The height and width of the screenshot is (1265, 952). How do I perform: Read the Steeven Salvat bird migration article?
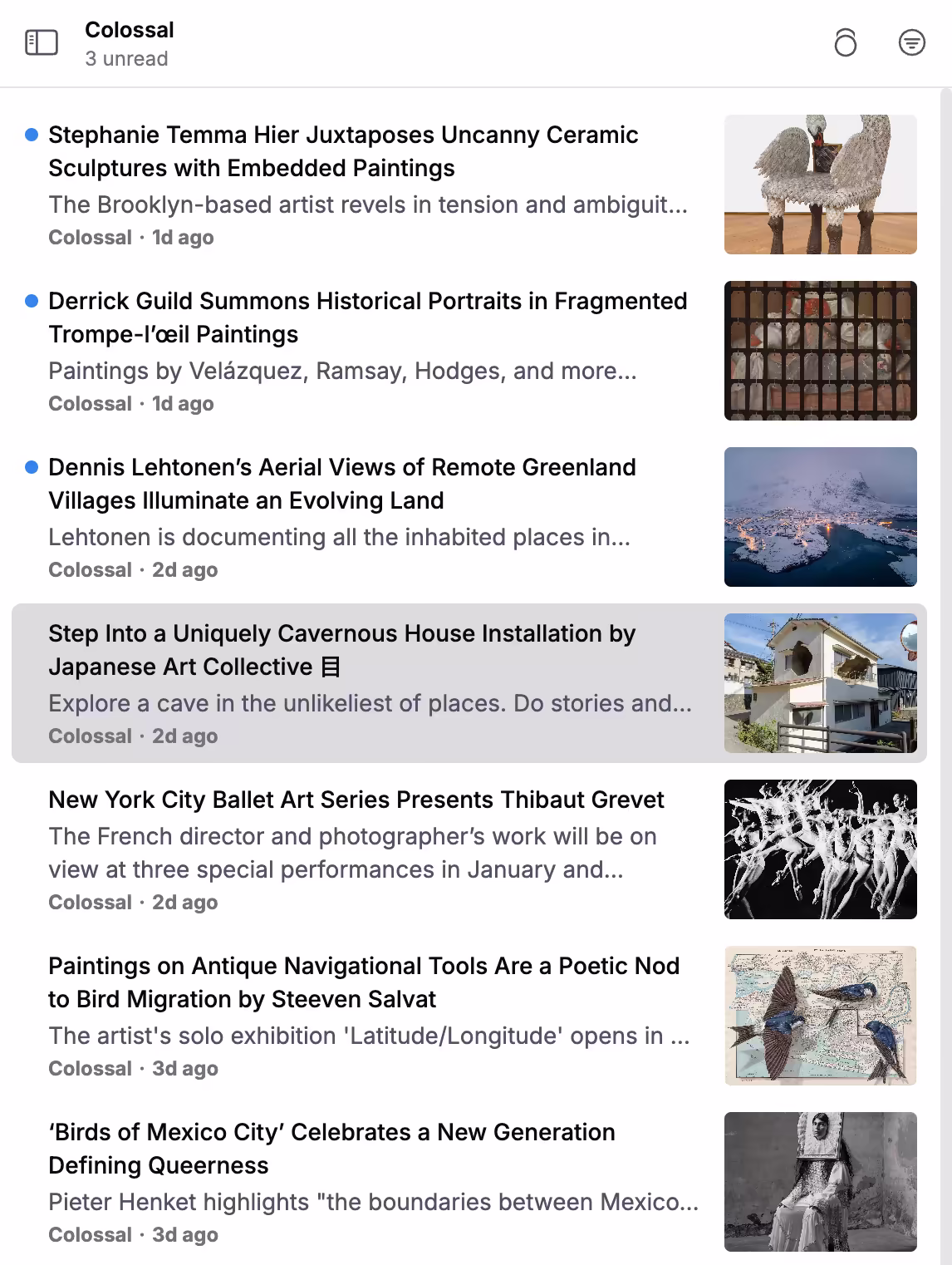click(363, 982)
